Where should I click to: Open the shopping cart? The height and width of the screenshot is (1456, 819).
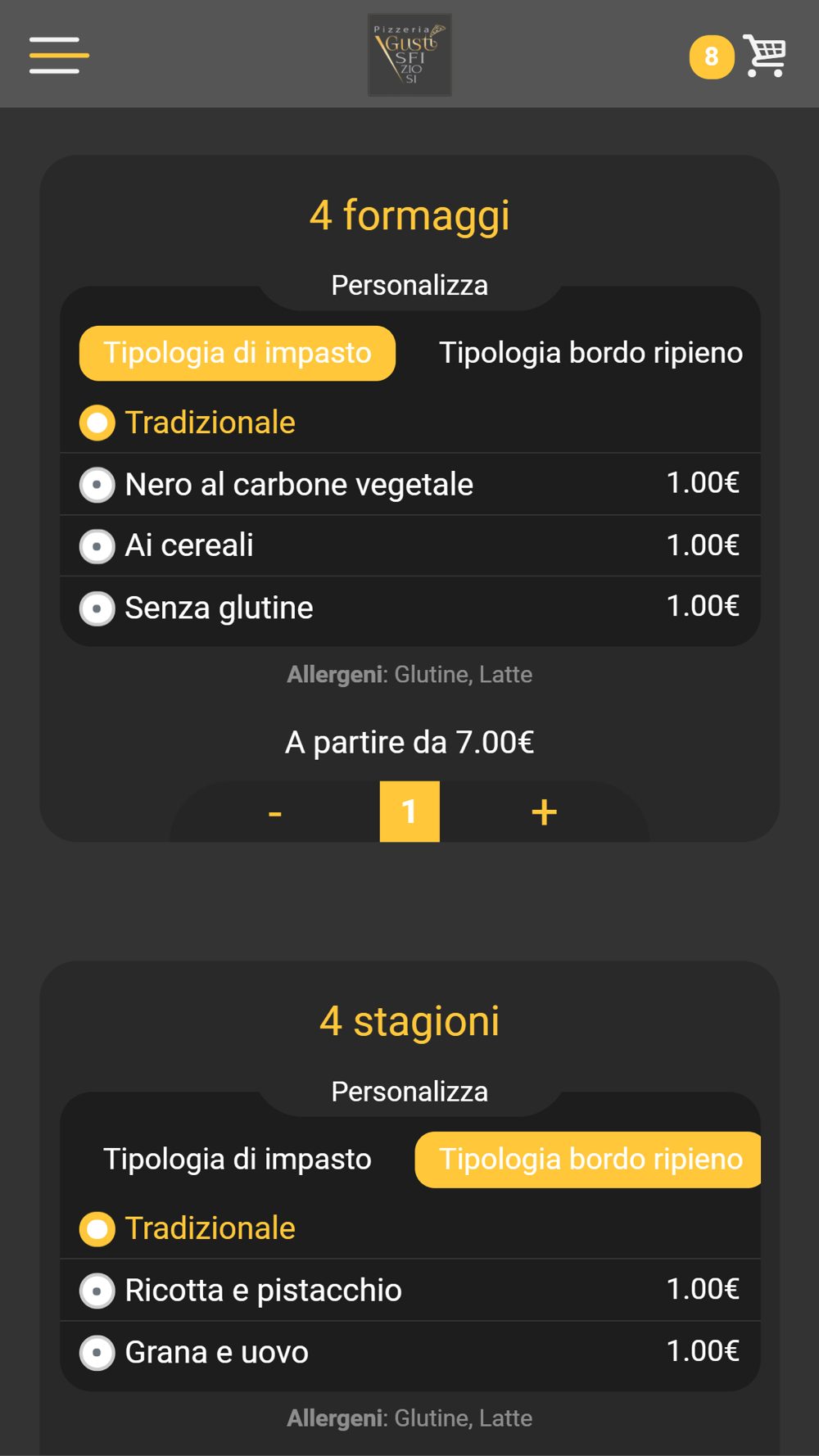[x=764, y=56]
